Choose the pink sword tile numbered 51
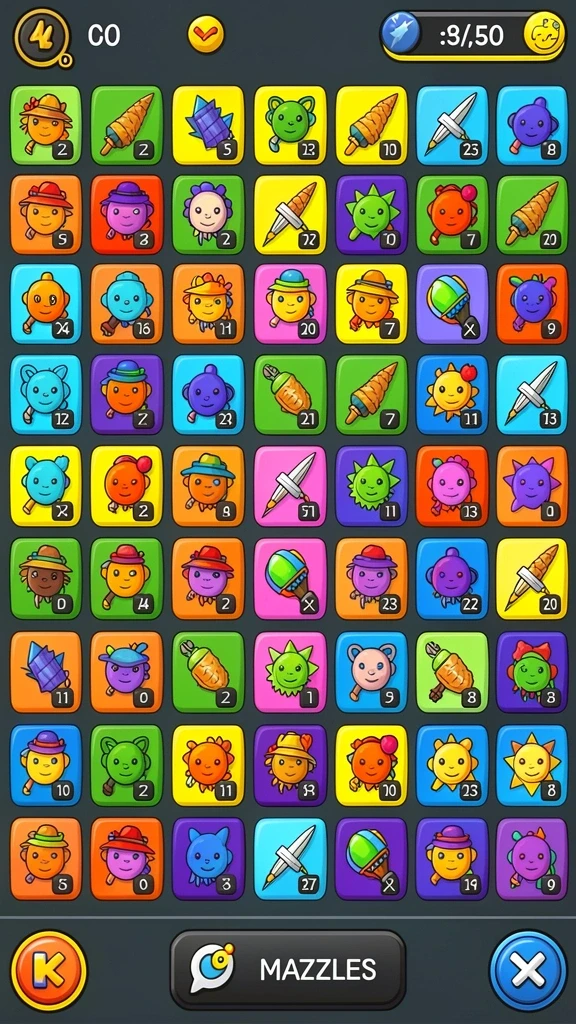The height and width of the screenshot is (1024, 576). coord(289,486)
